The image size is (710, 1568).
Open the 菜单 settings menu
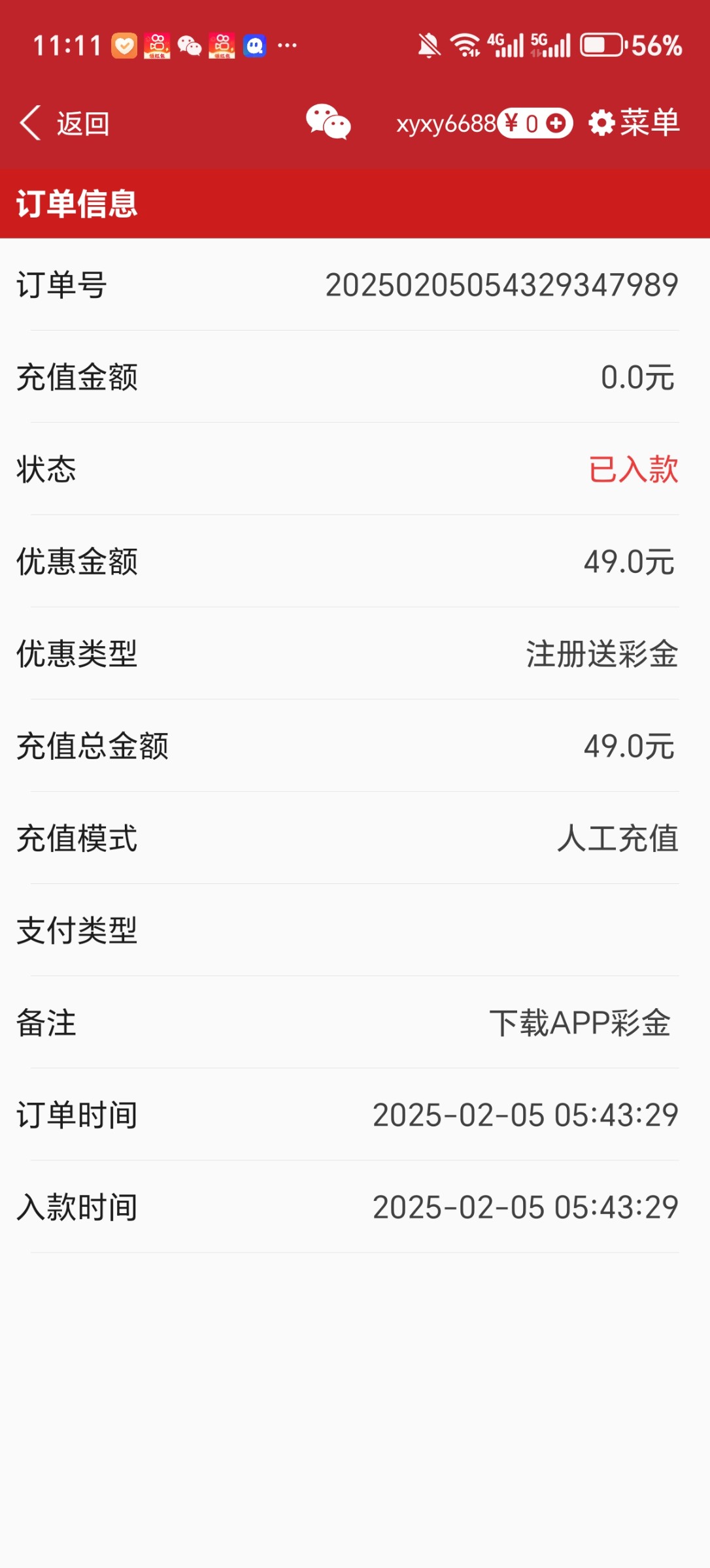(634, 123)
